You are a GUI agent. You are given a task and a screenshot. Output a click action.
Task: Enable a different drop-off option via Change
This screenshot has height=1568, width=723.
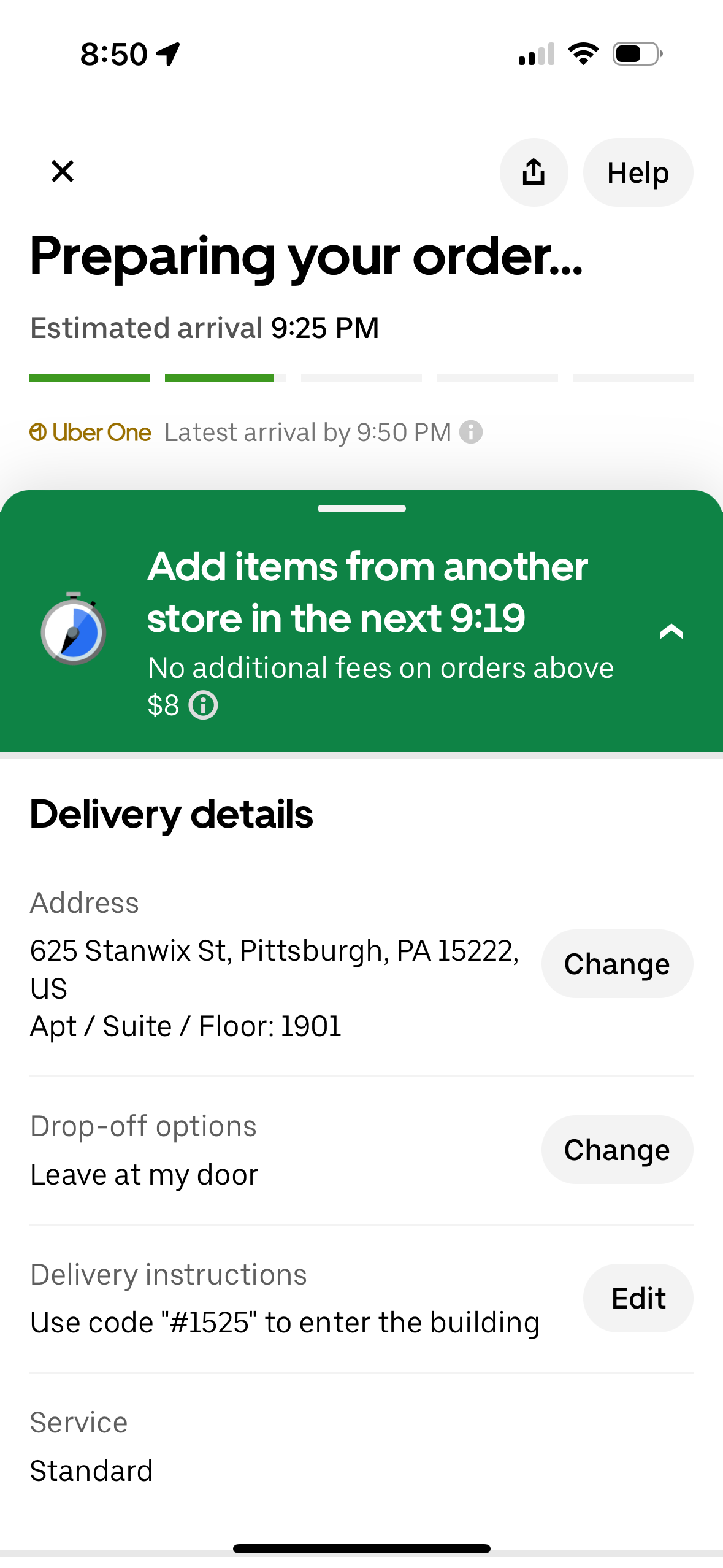tap(617, 1149)
